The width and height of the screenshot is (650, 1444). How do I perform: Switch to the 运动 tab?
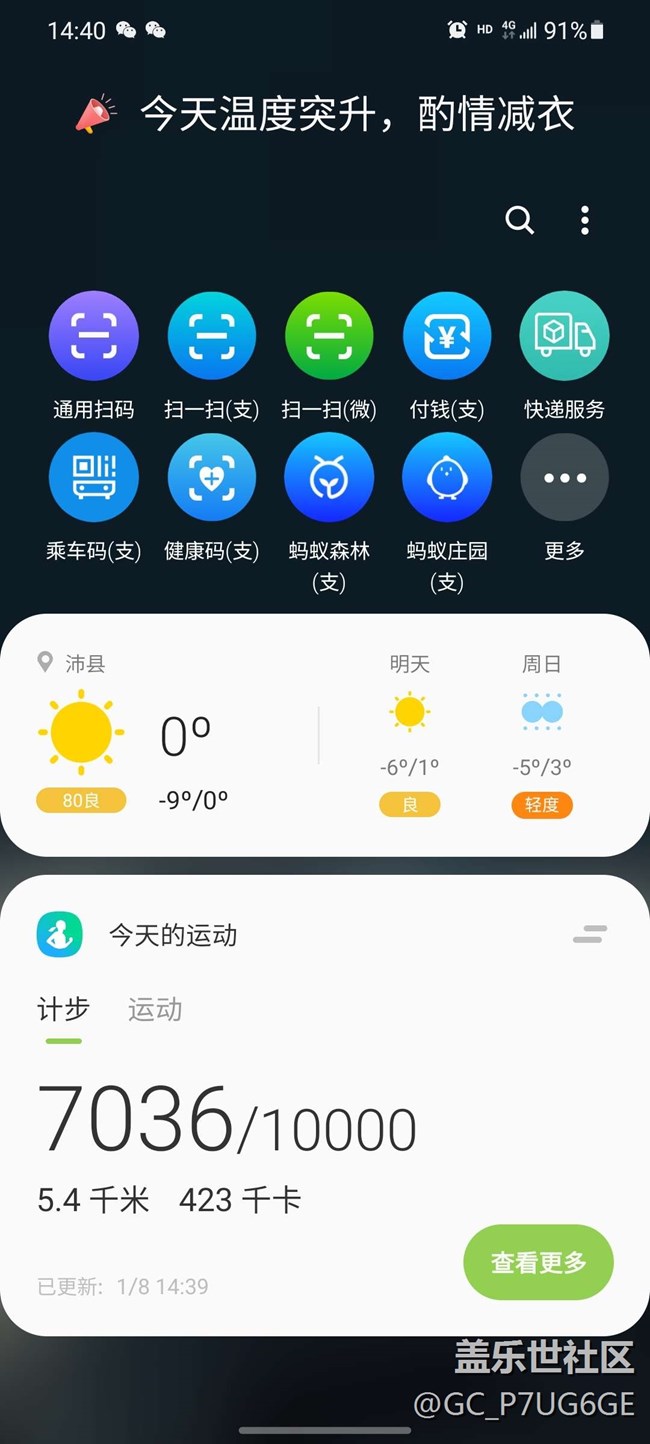[x=155, y=1010]
